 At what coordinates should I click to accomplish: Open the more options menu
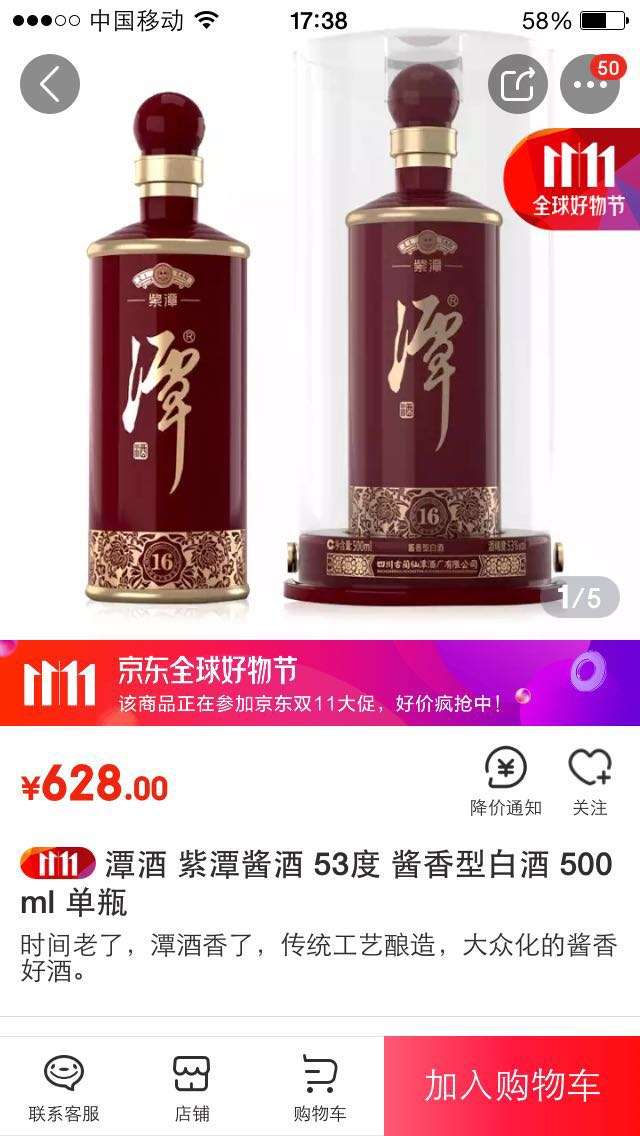click(590, 84)
